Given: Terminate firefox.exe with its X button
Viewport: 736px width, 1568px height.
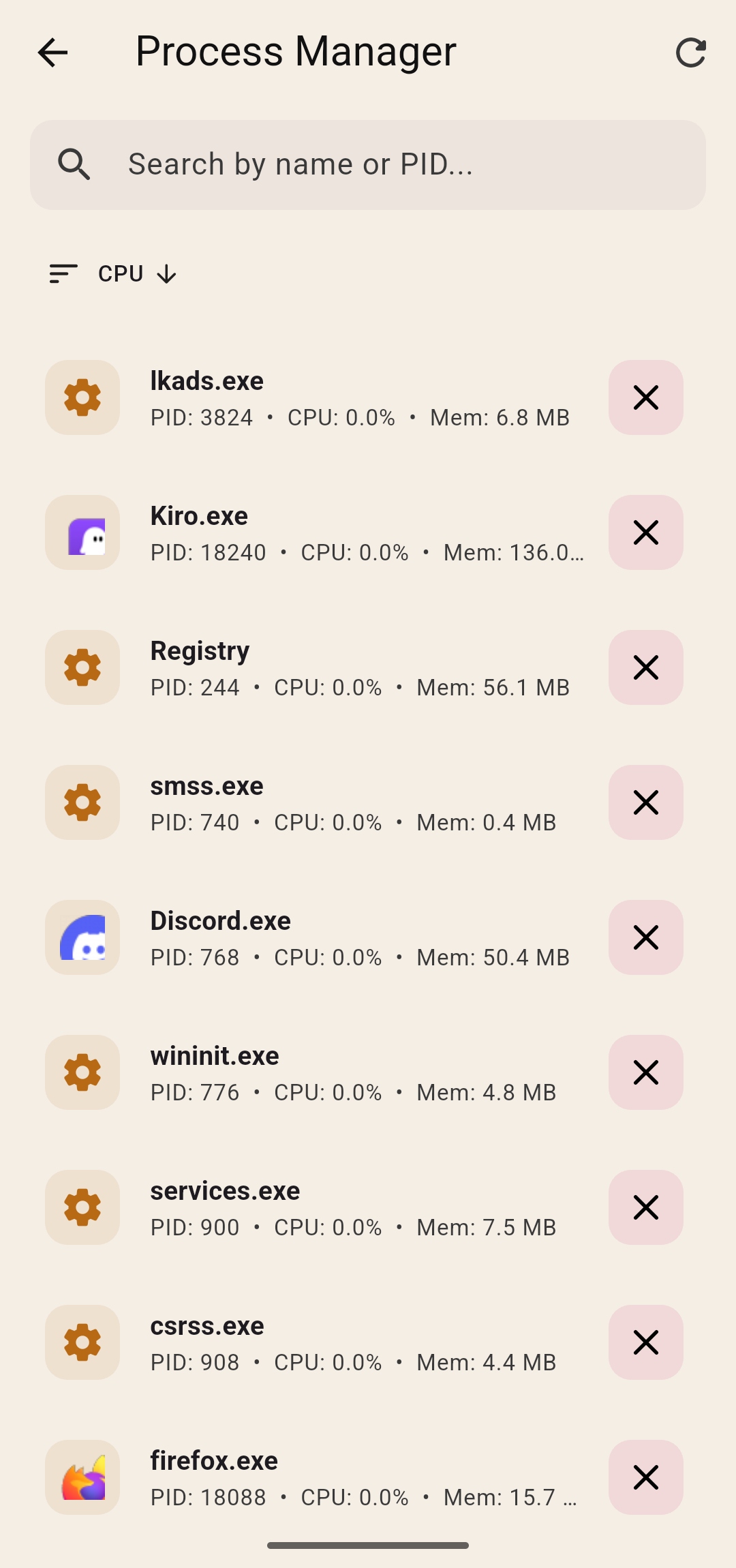Looking at the screenshot, I should 645,1477.
